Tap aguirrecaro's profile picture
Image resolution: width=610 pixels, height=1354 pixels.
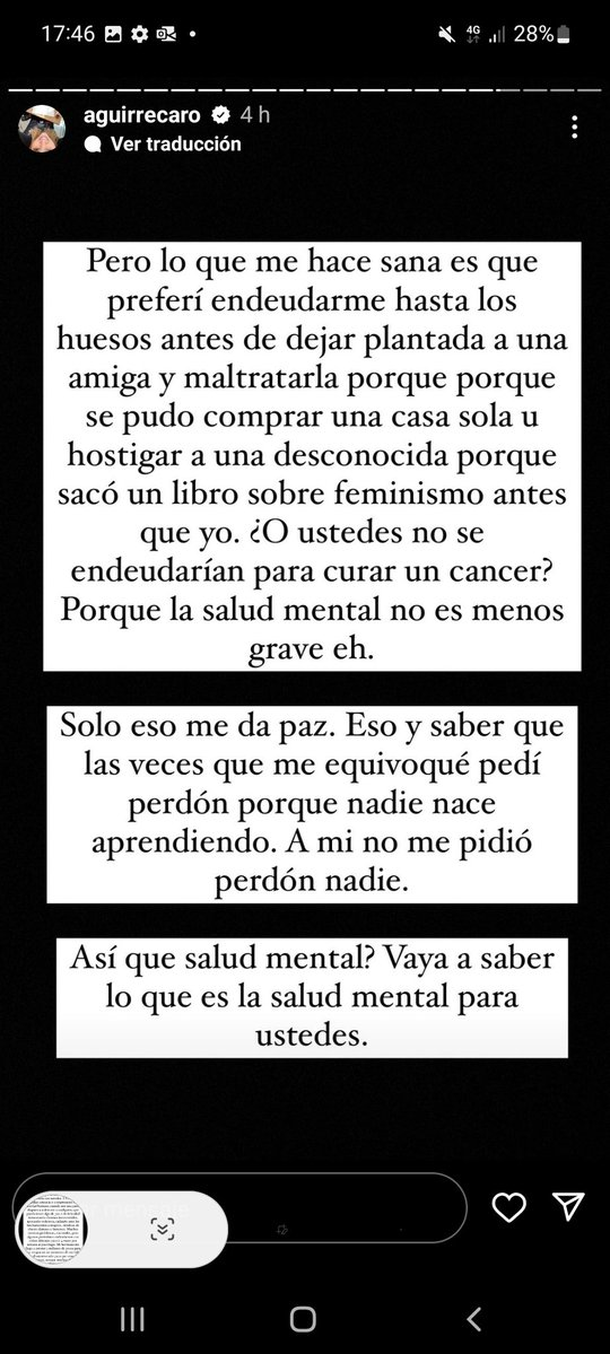pyautogui.click(x=42, y=128)
